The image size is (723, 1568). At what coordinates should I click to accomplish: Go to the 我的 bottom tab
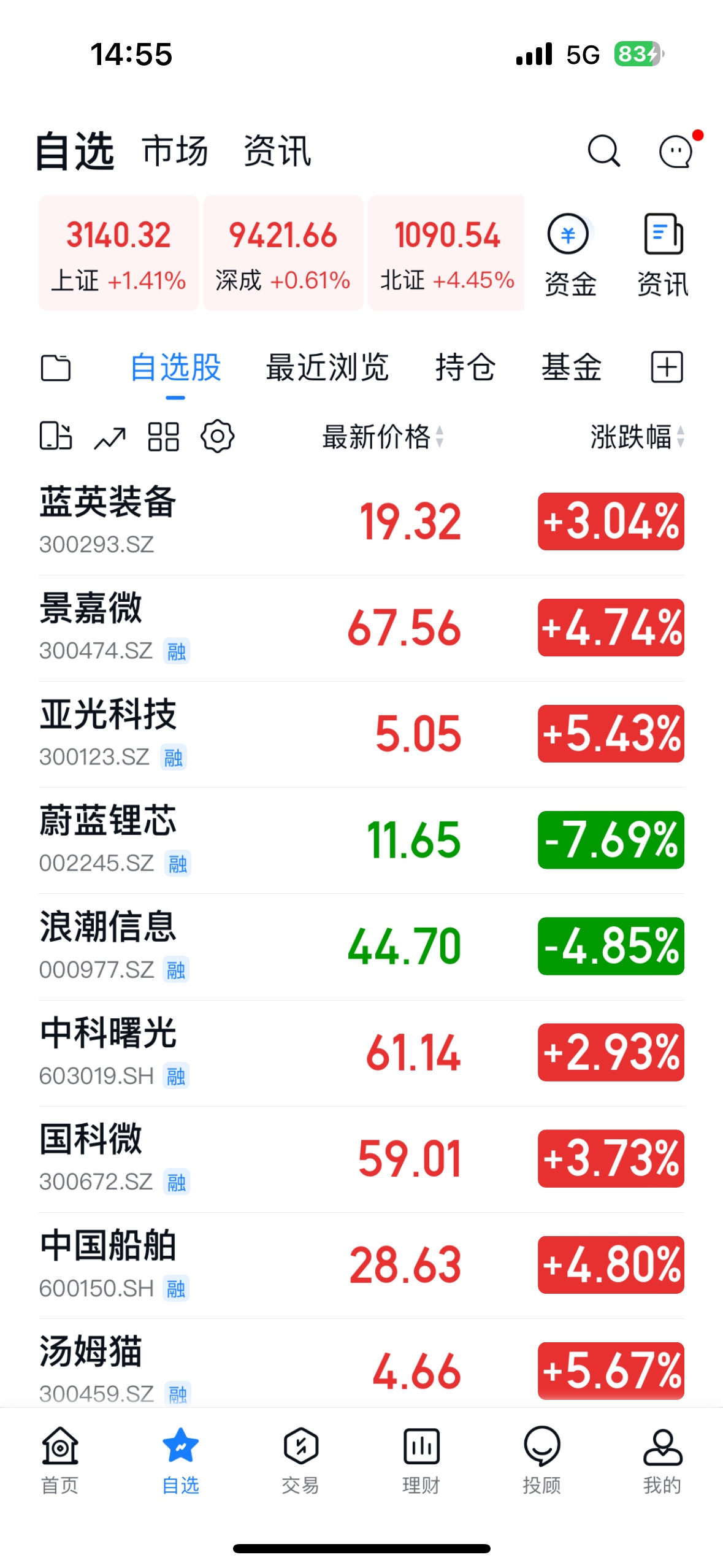662,1461
